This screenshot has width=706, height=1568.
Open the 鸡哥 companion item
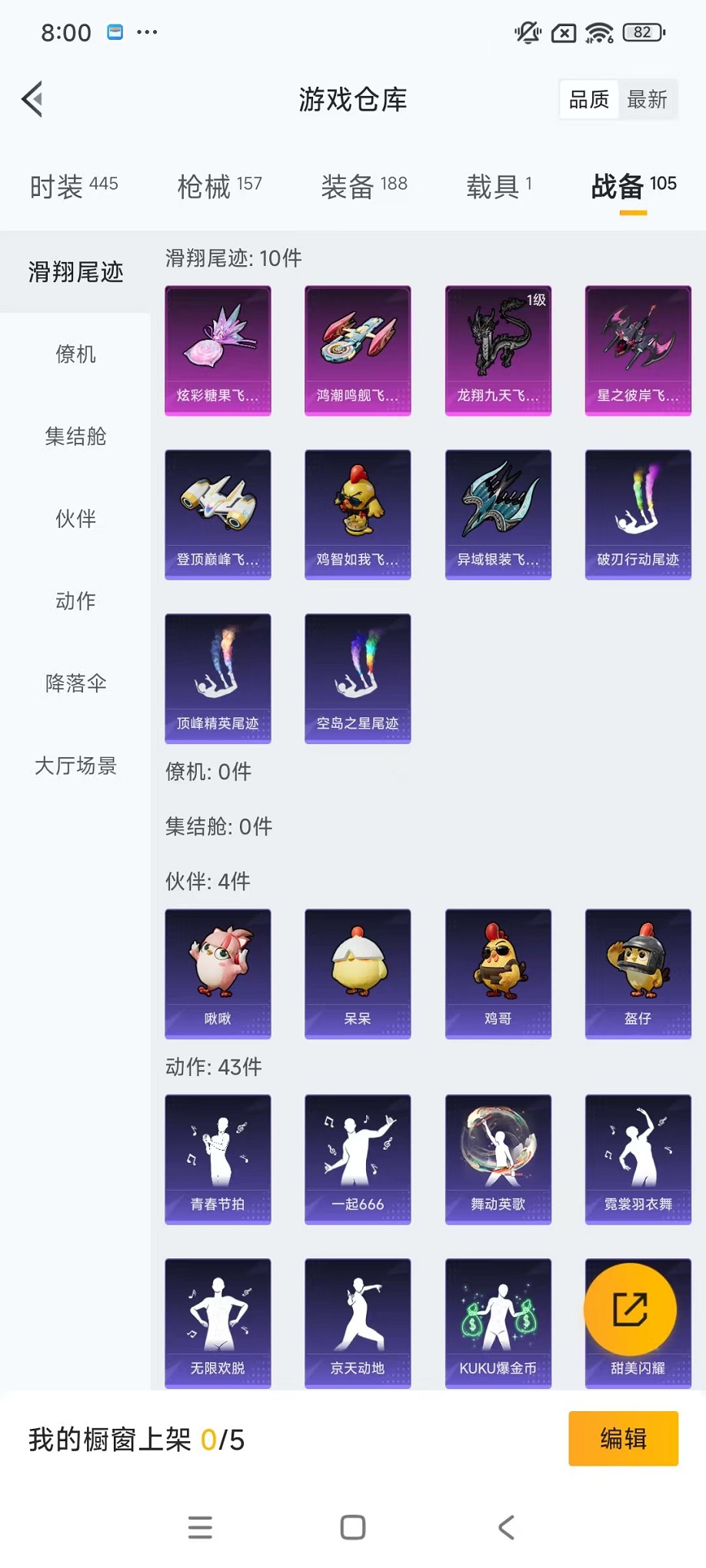tap(498, 974)
